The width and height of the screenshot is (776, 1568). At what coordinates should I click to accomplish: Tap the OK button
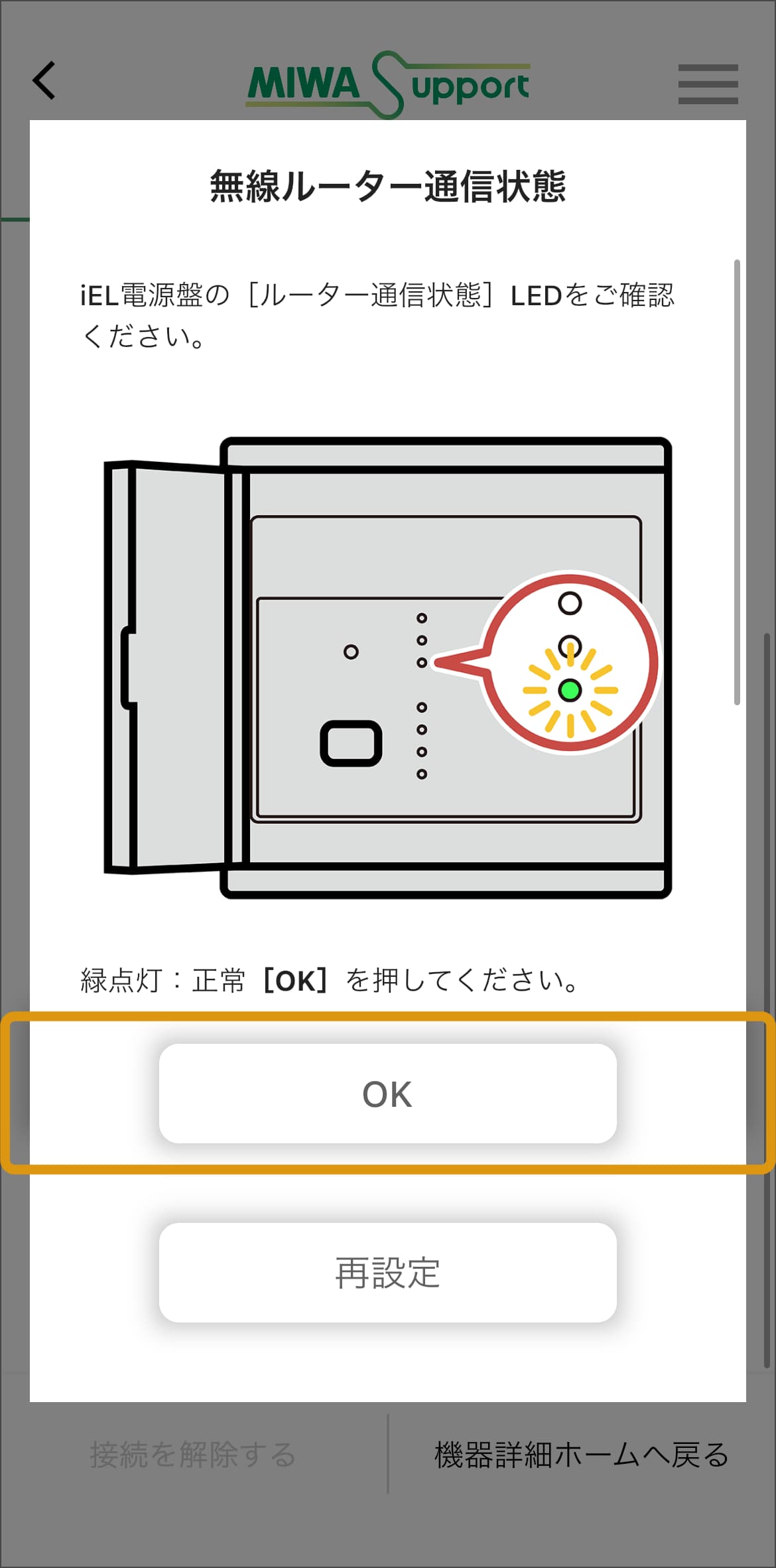pos(387,1094)
